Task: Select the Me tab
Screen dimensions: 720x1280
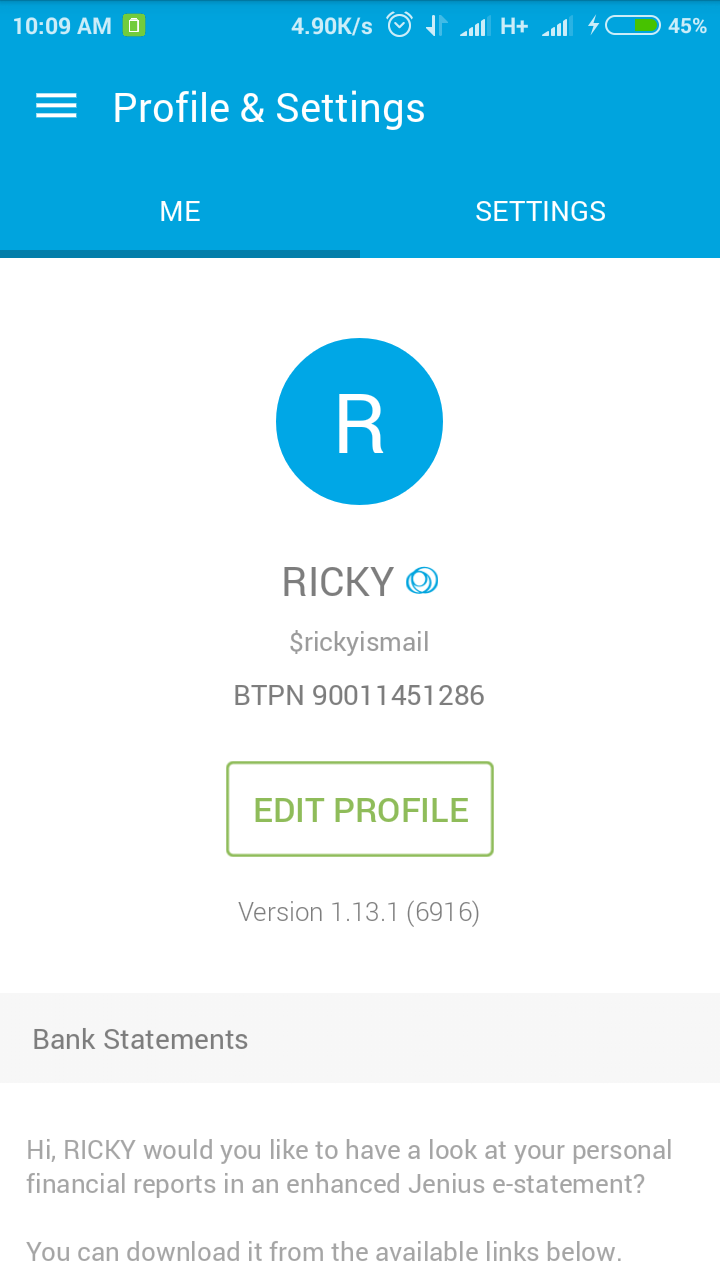Action: point(180,211)
